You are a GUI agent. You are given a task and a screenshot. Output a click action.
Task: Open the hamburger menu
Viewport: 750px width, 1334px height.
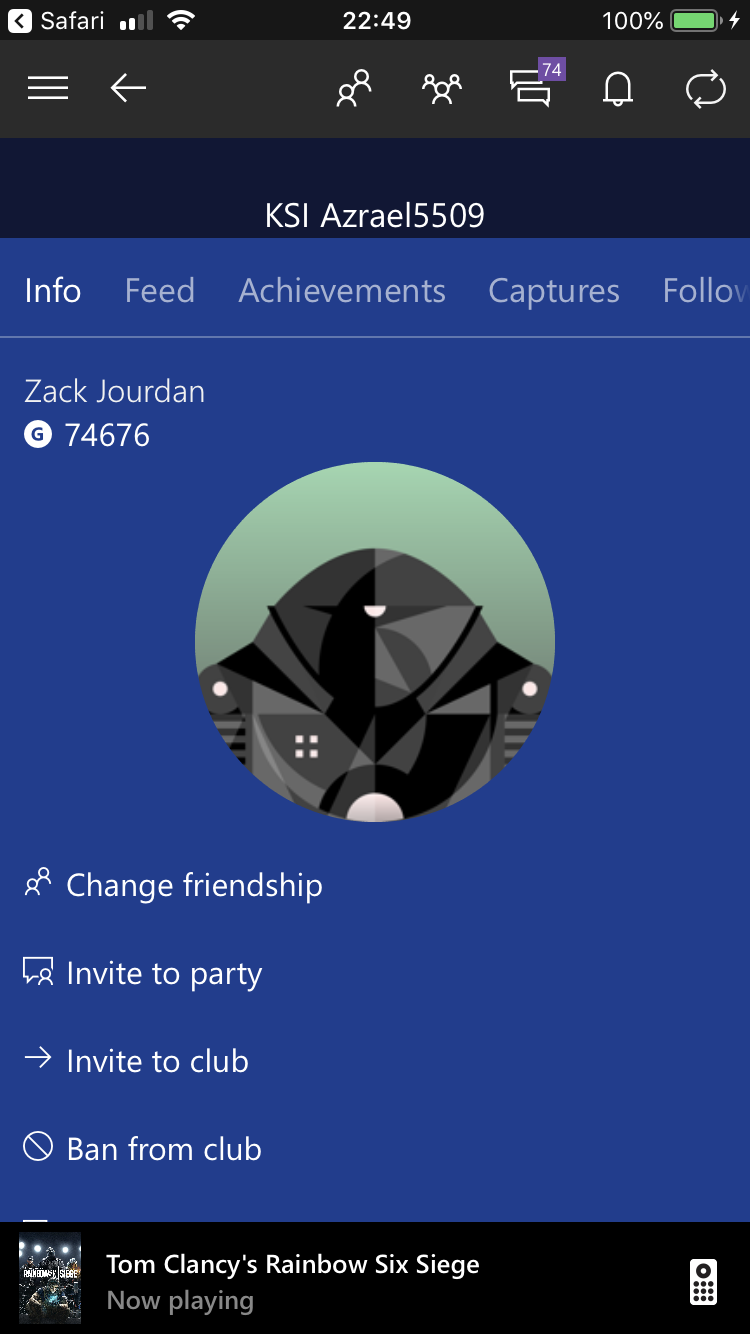48,89
